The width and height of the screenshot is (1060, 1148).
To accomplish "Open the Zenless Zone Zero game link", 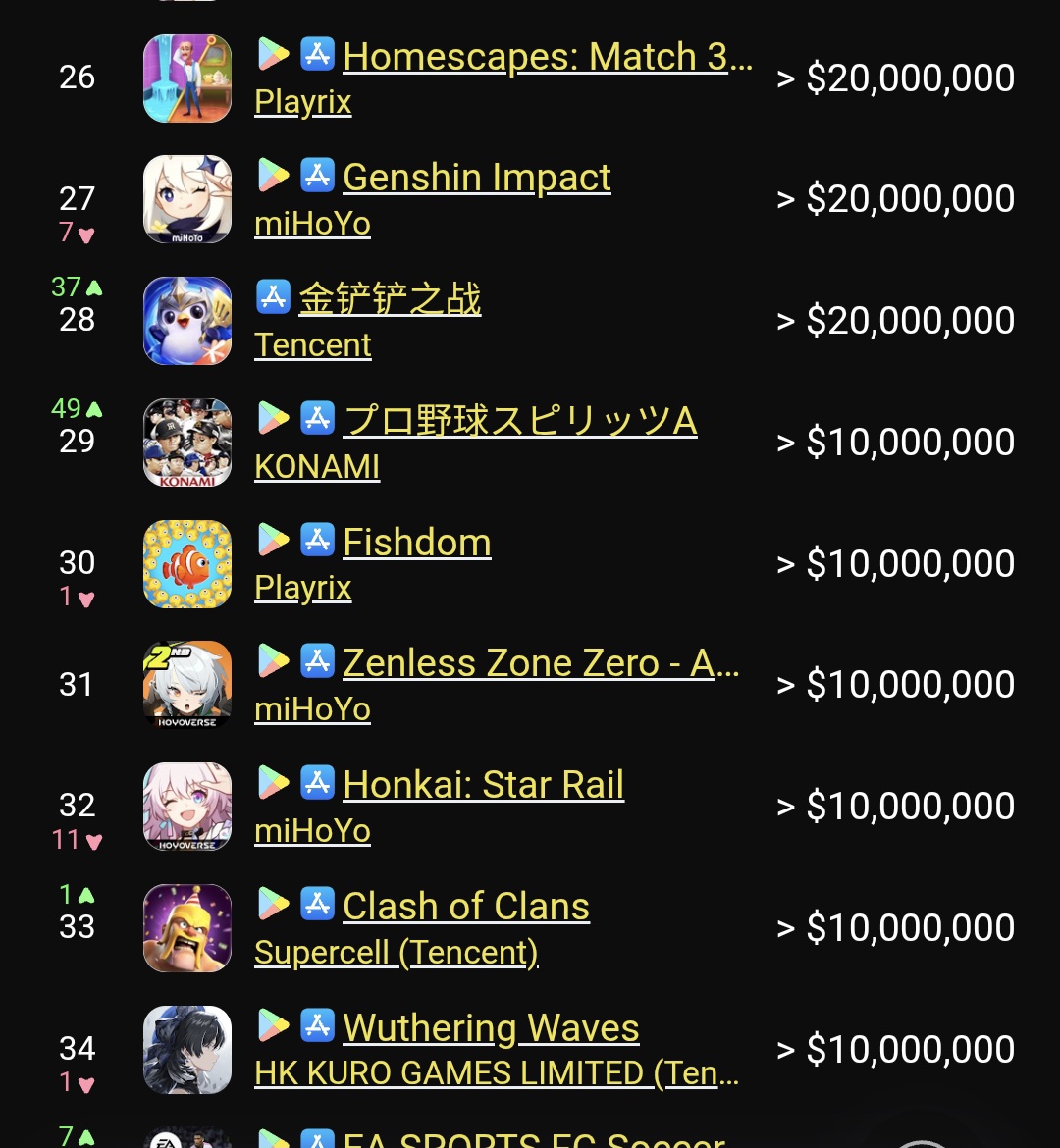I will [542, 663].
